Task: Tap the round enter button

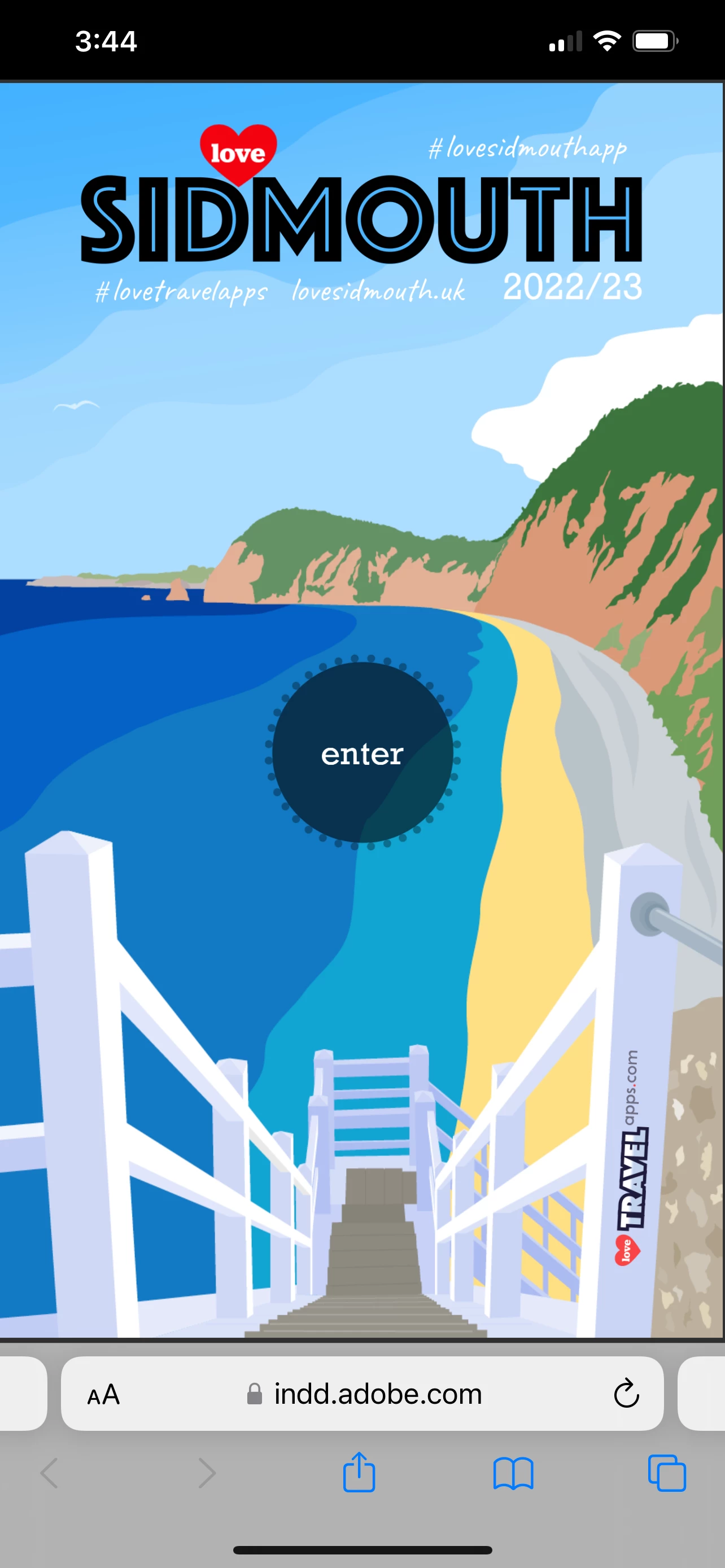Action: tap(362, 752)
